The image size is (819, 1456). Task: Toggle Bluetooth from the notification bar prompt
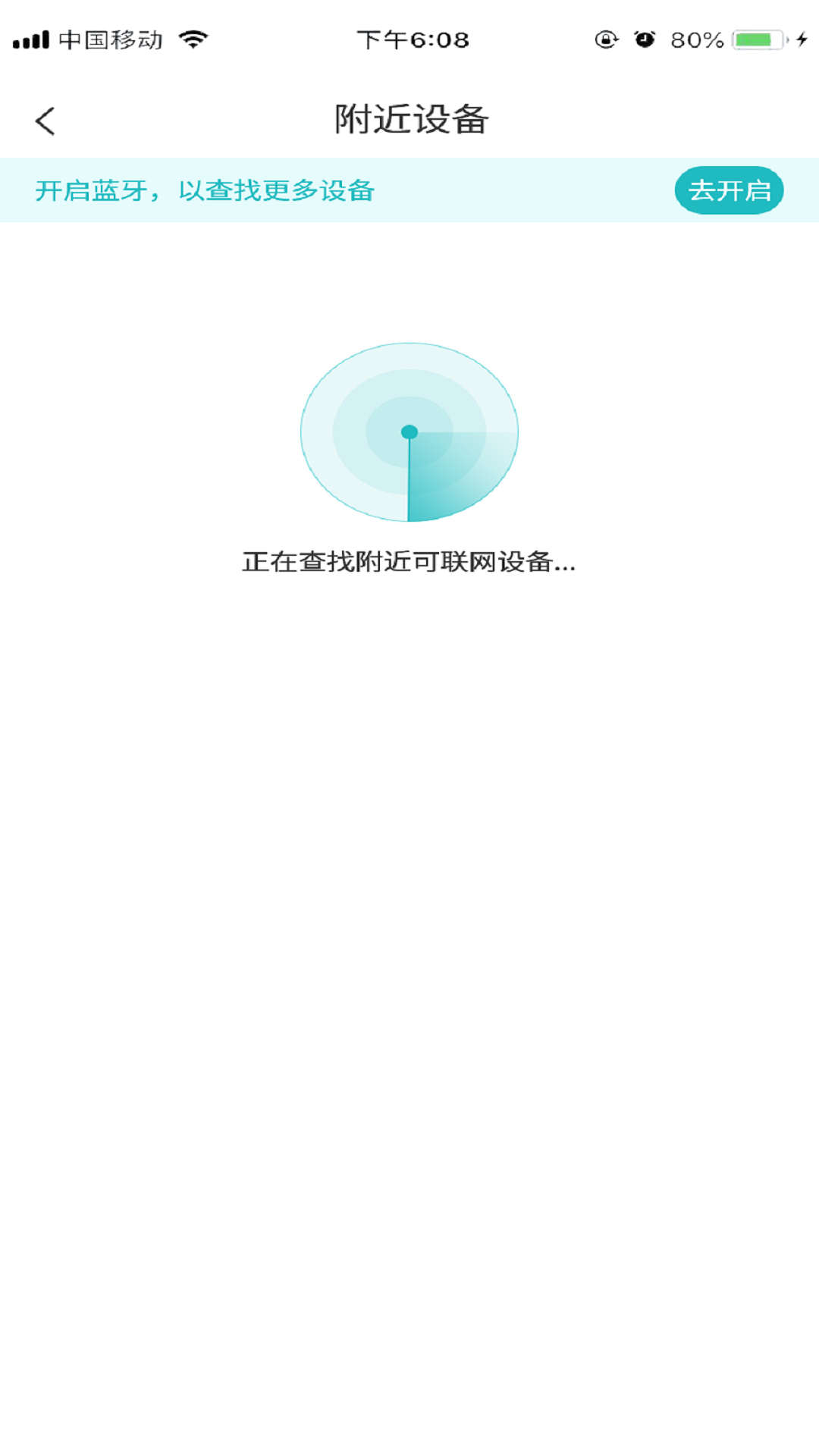pos(729,190)
